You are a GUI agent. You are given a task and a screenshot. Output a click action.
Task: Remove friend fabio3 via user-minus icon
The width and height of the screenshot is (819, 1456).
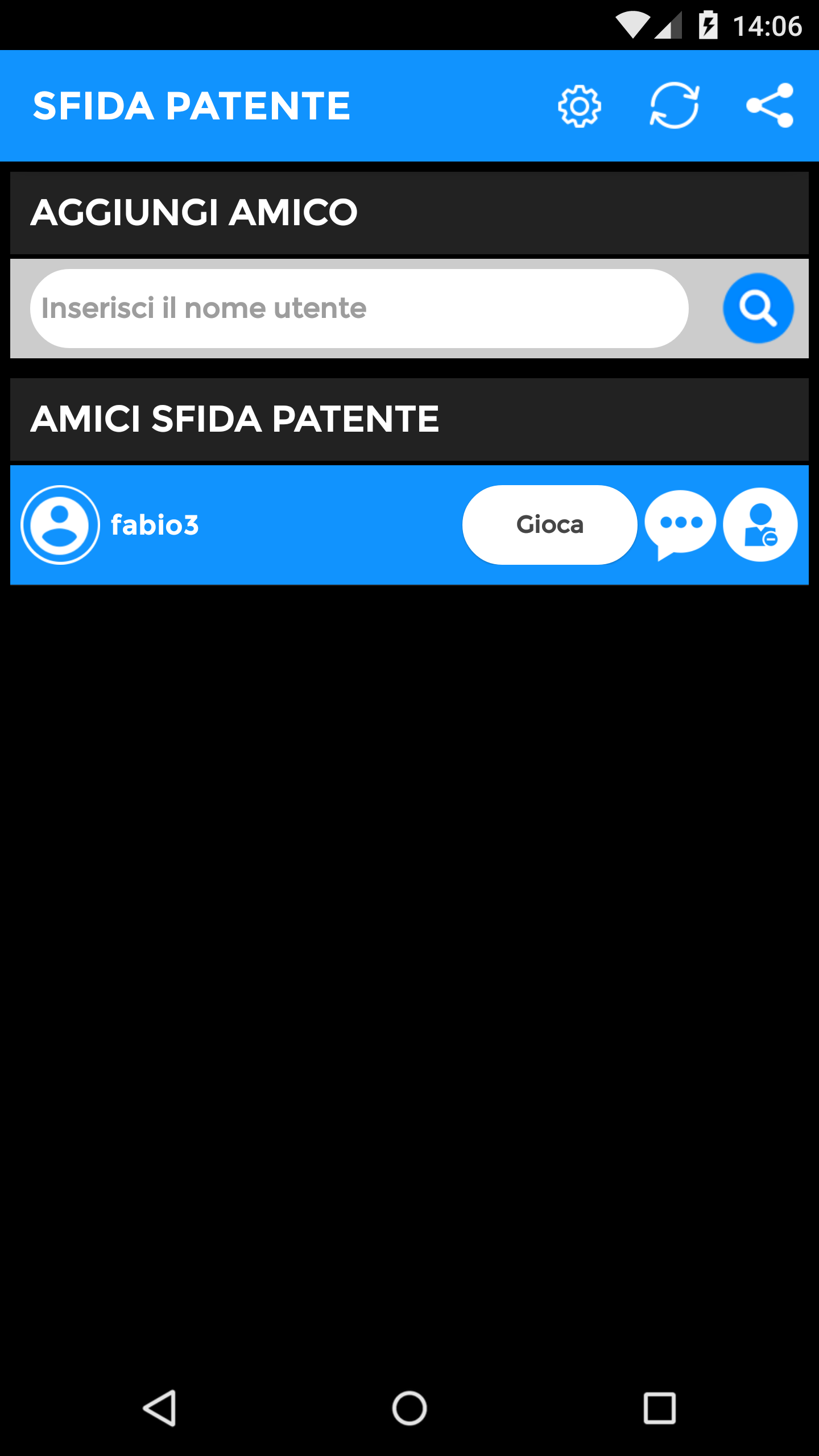pos(760,524)
